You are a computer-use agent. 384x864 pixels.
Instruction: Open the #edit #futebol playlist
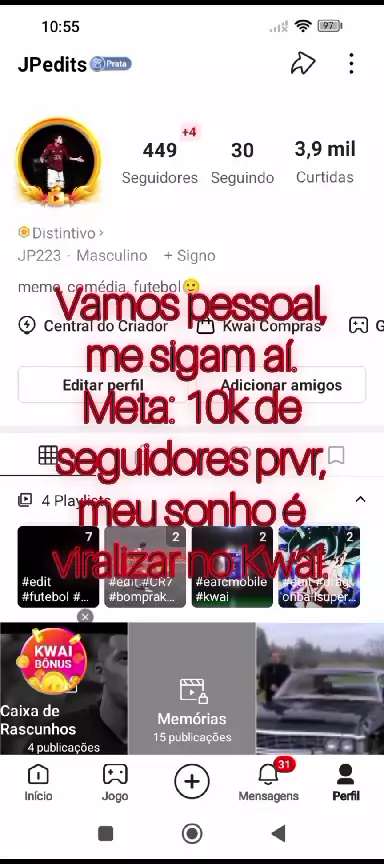[58, 566]
